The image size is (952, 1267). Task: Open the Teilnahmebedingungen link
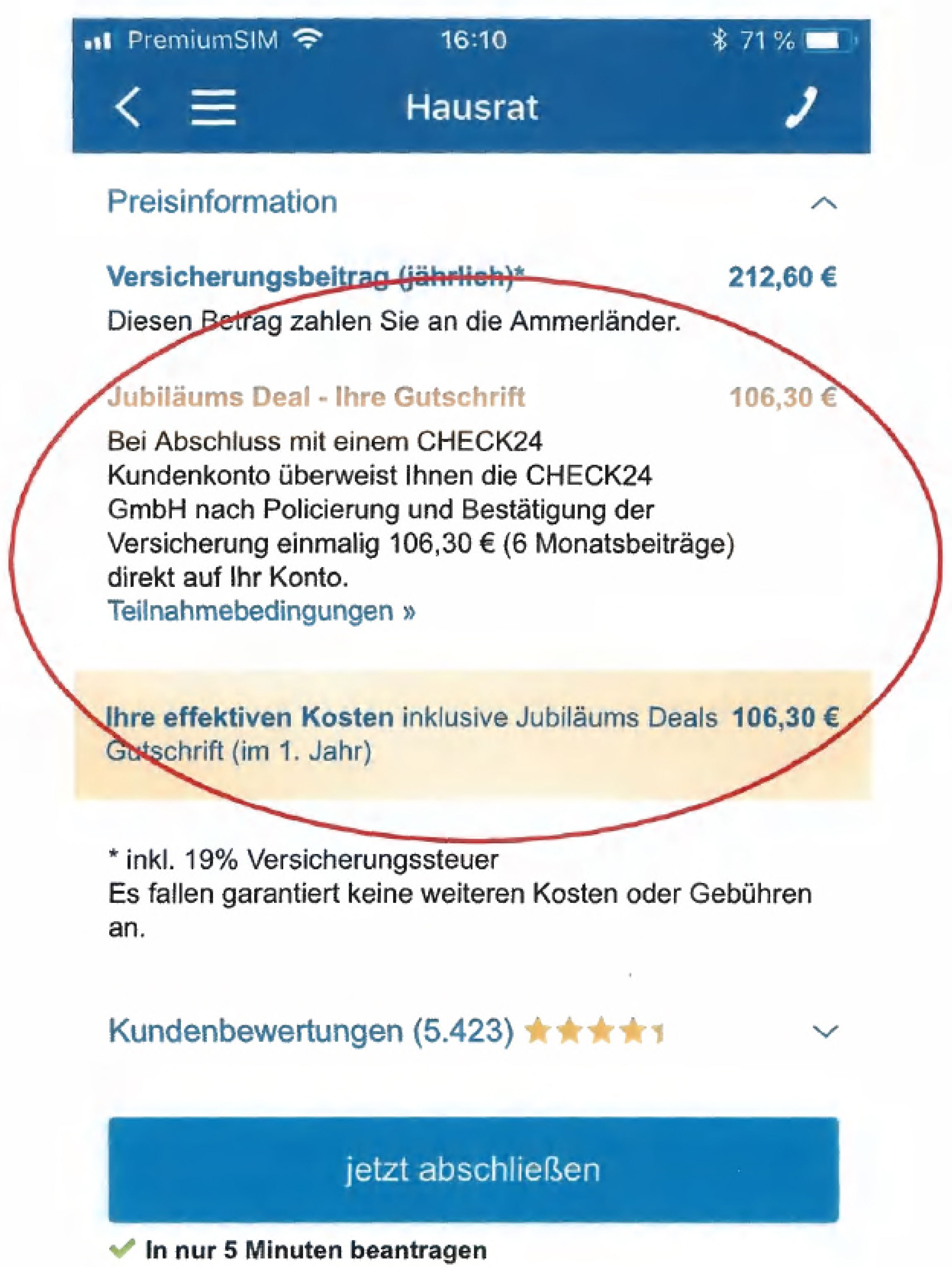[x=260, y=611]
